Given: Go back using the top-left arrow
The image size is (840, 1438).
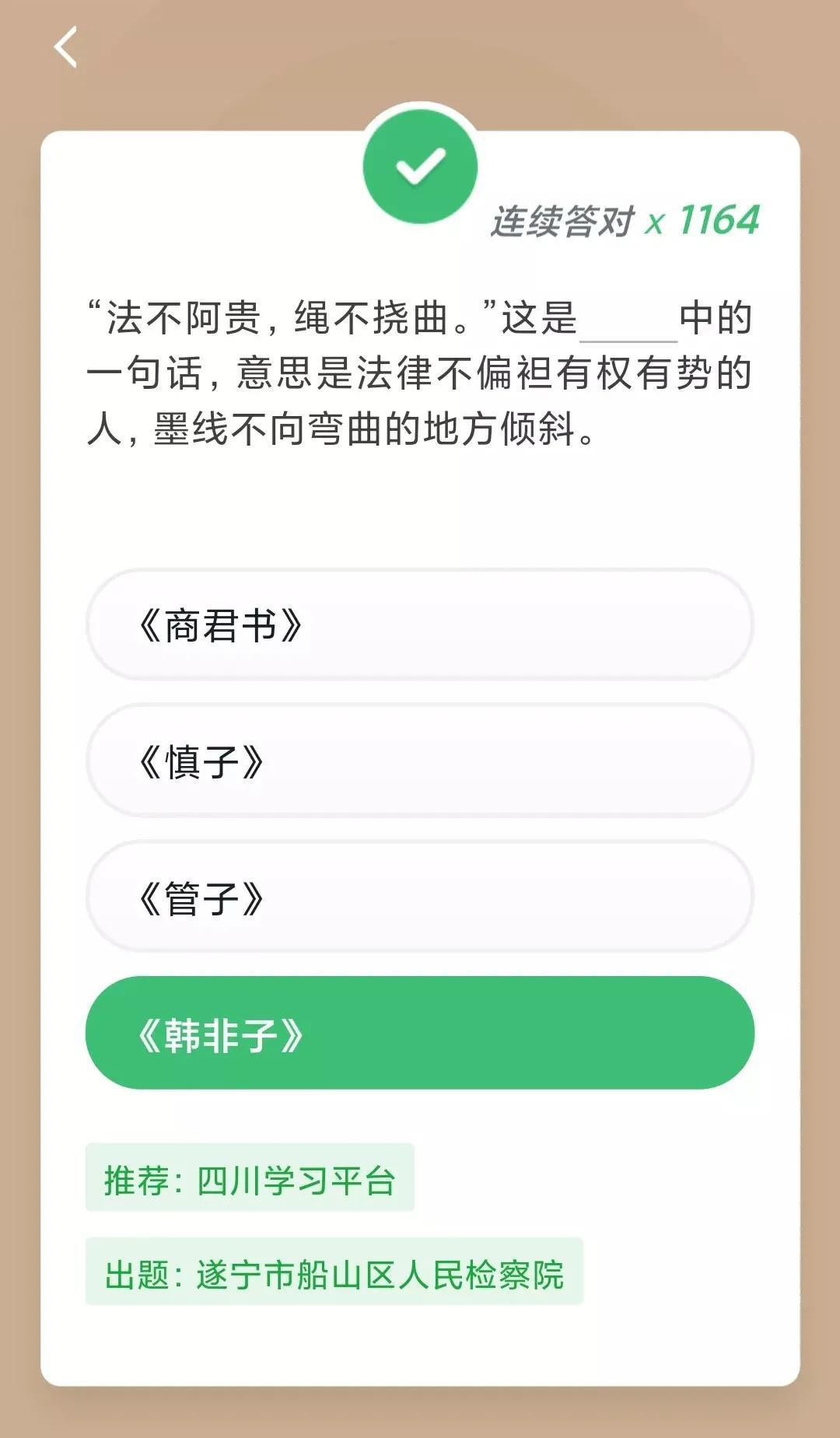Looking at the screenshot, I should point(65,47).
